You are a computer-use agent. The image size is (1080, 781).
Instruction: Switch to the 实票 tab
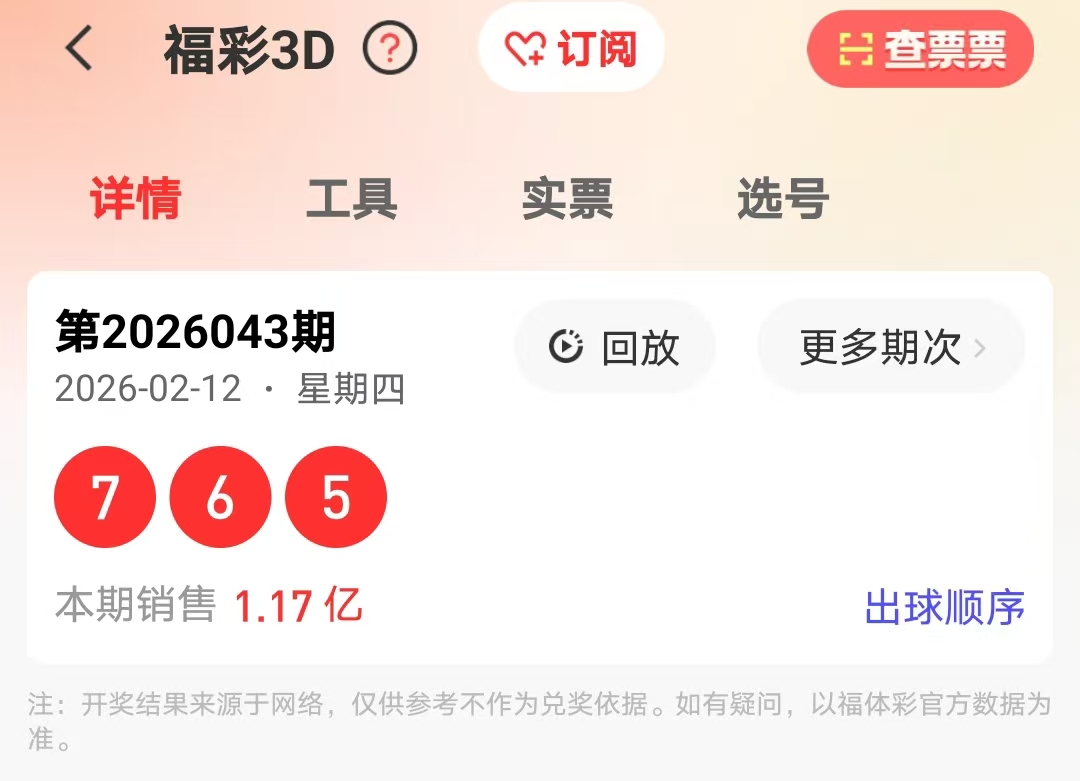tap(567, 198)
